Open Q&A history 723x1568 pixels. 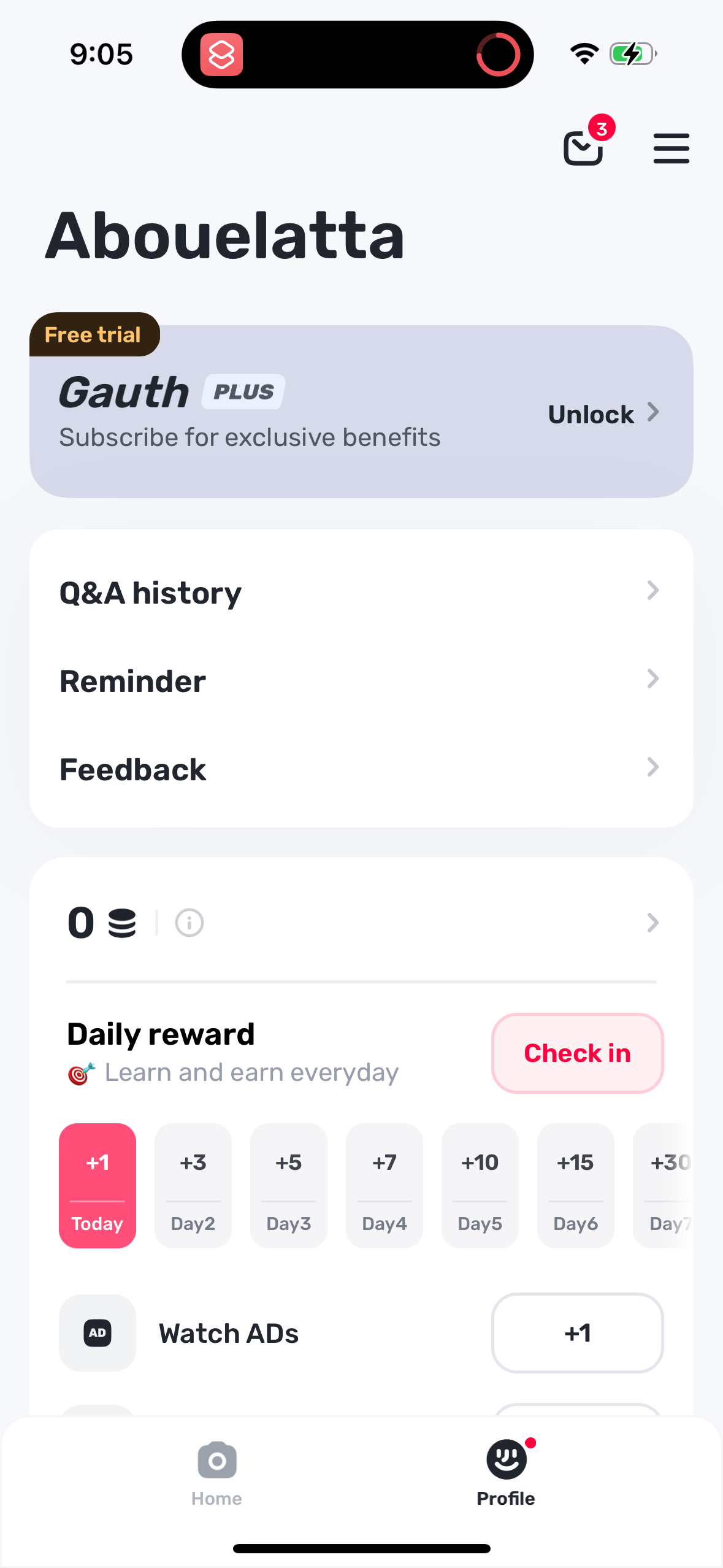[x=361, y=593]
